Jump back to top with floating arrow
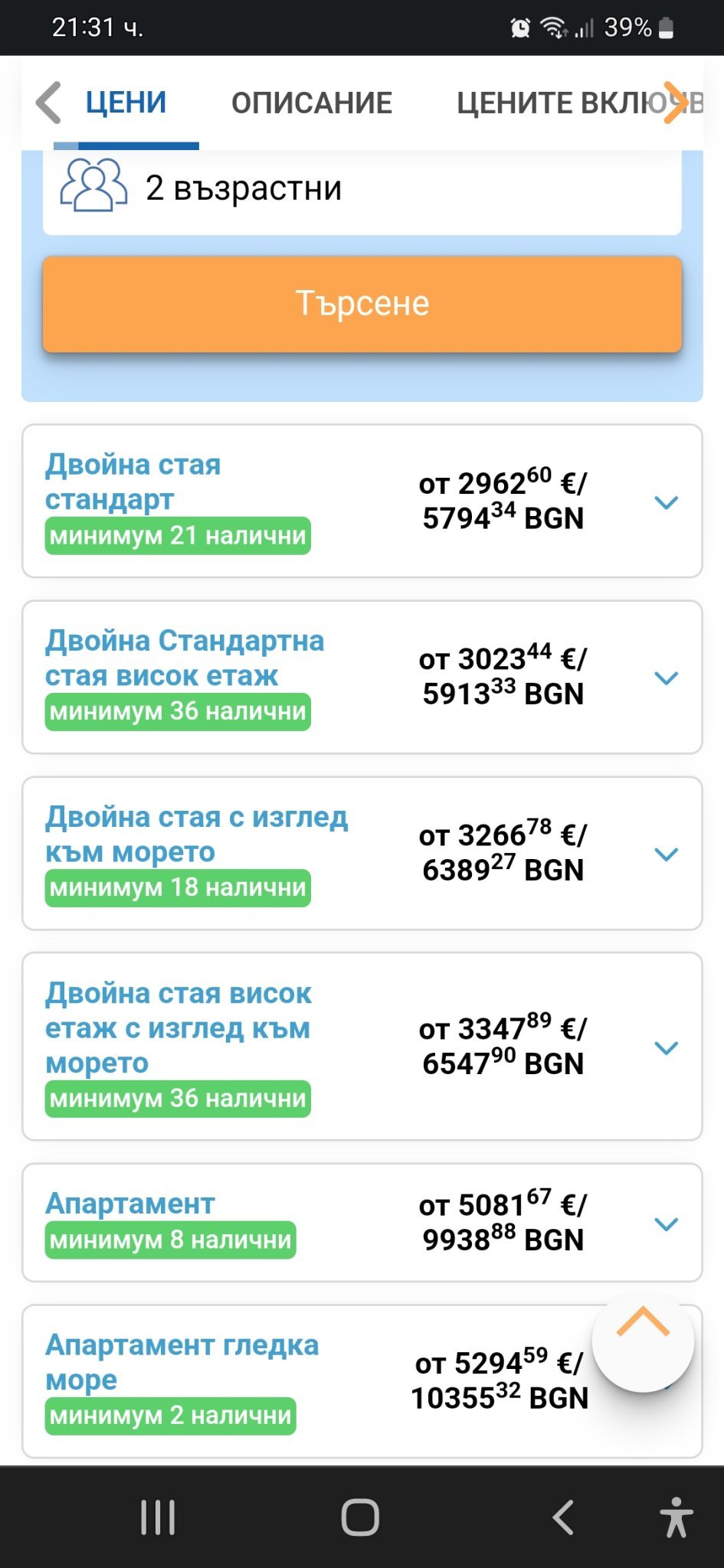This screenshot has height=1568, width=724. [x=644, y=1341]
